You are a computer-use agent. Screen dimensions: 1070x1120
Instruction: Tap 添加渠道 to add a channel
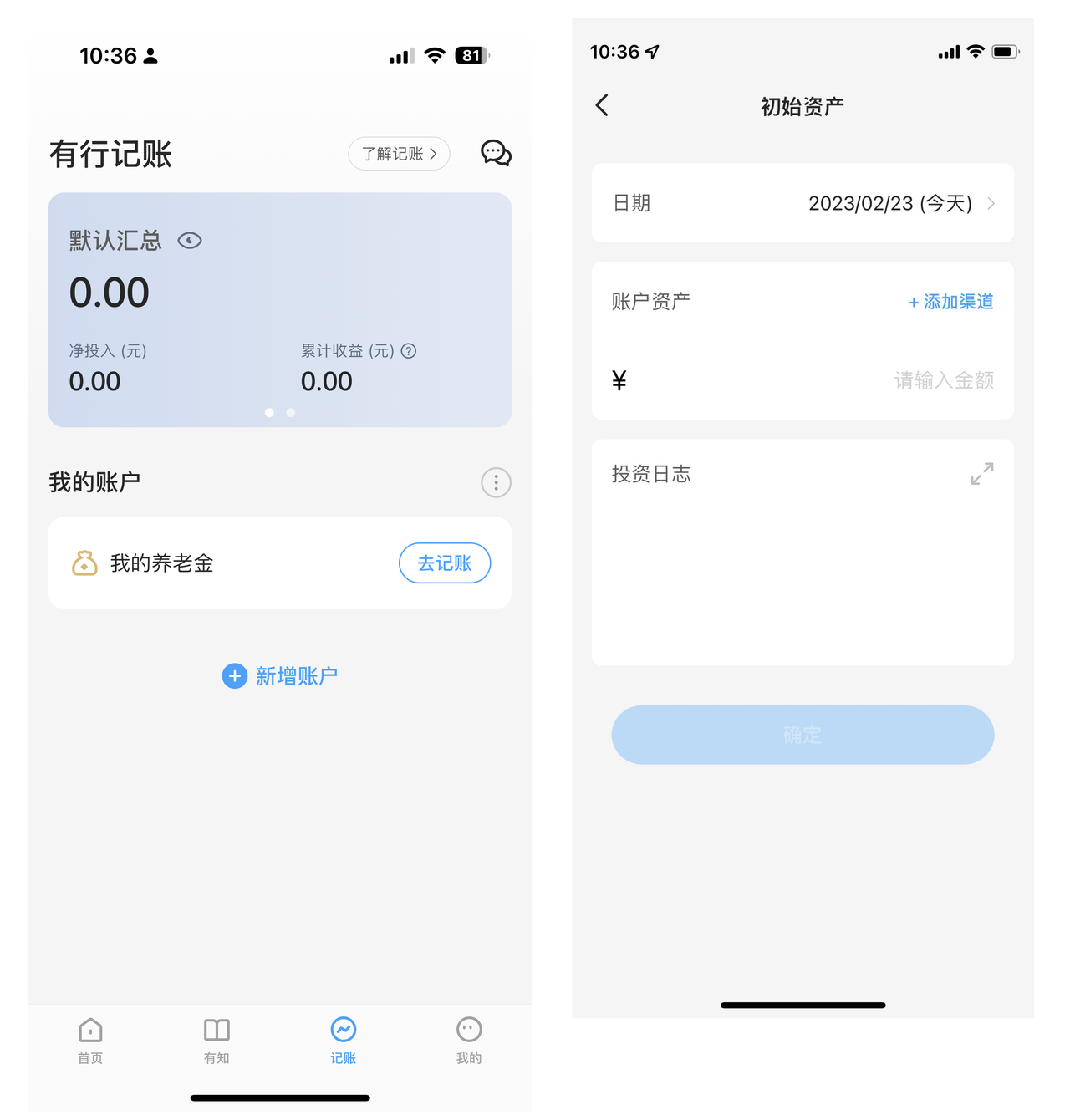click(x=950, y=302)
